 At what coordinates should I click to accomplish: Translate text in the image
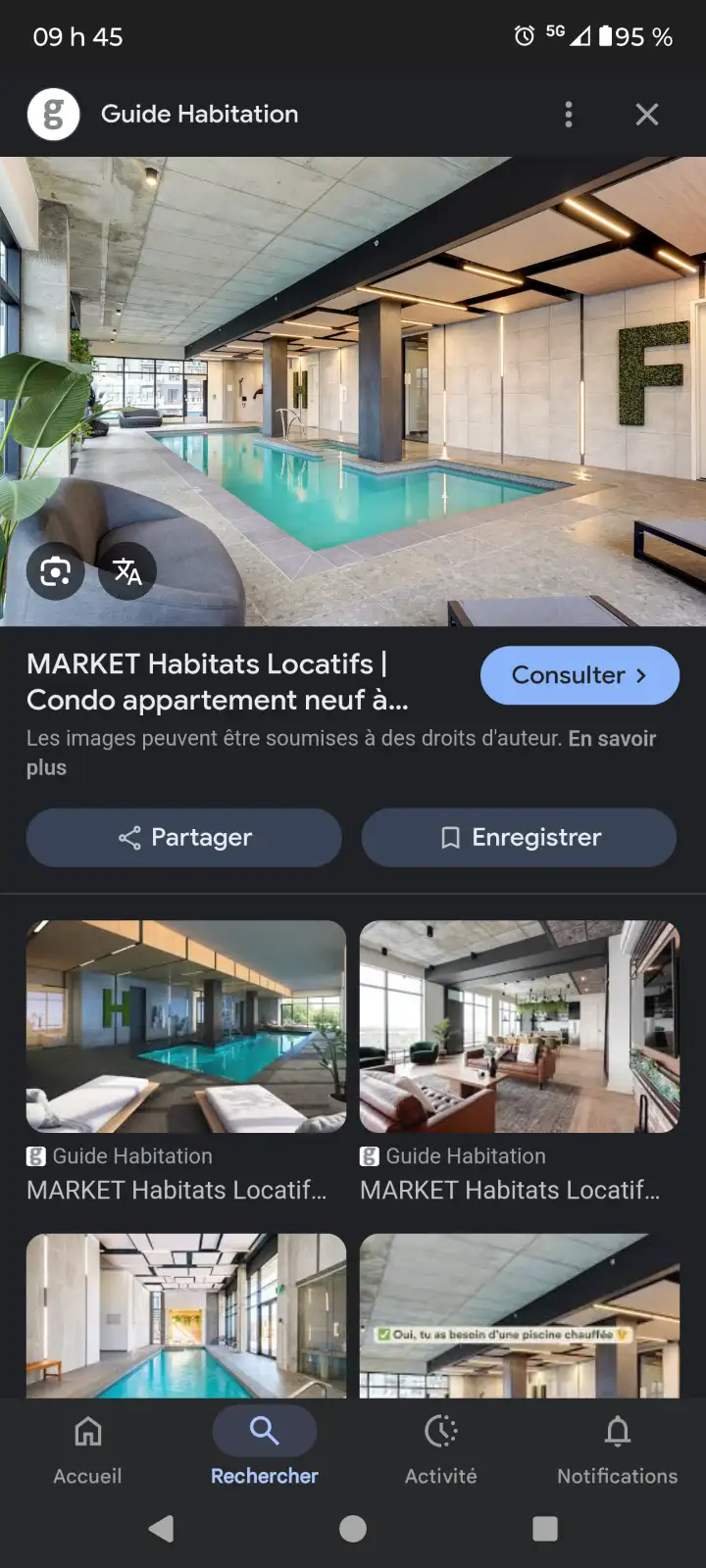pyautogui.click(x=127, y=571)
